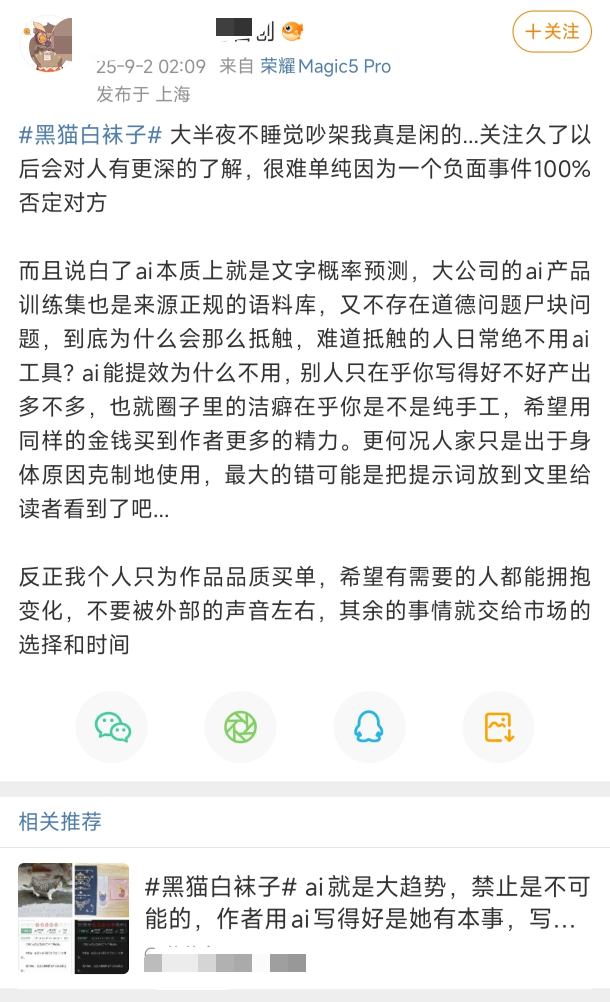Share the post to WeChat
This screenshot has height=1002, width=610.
coord(112,727)
